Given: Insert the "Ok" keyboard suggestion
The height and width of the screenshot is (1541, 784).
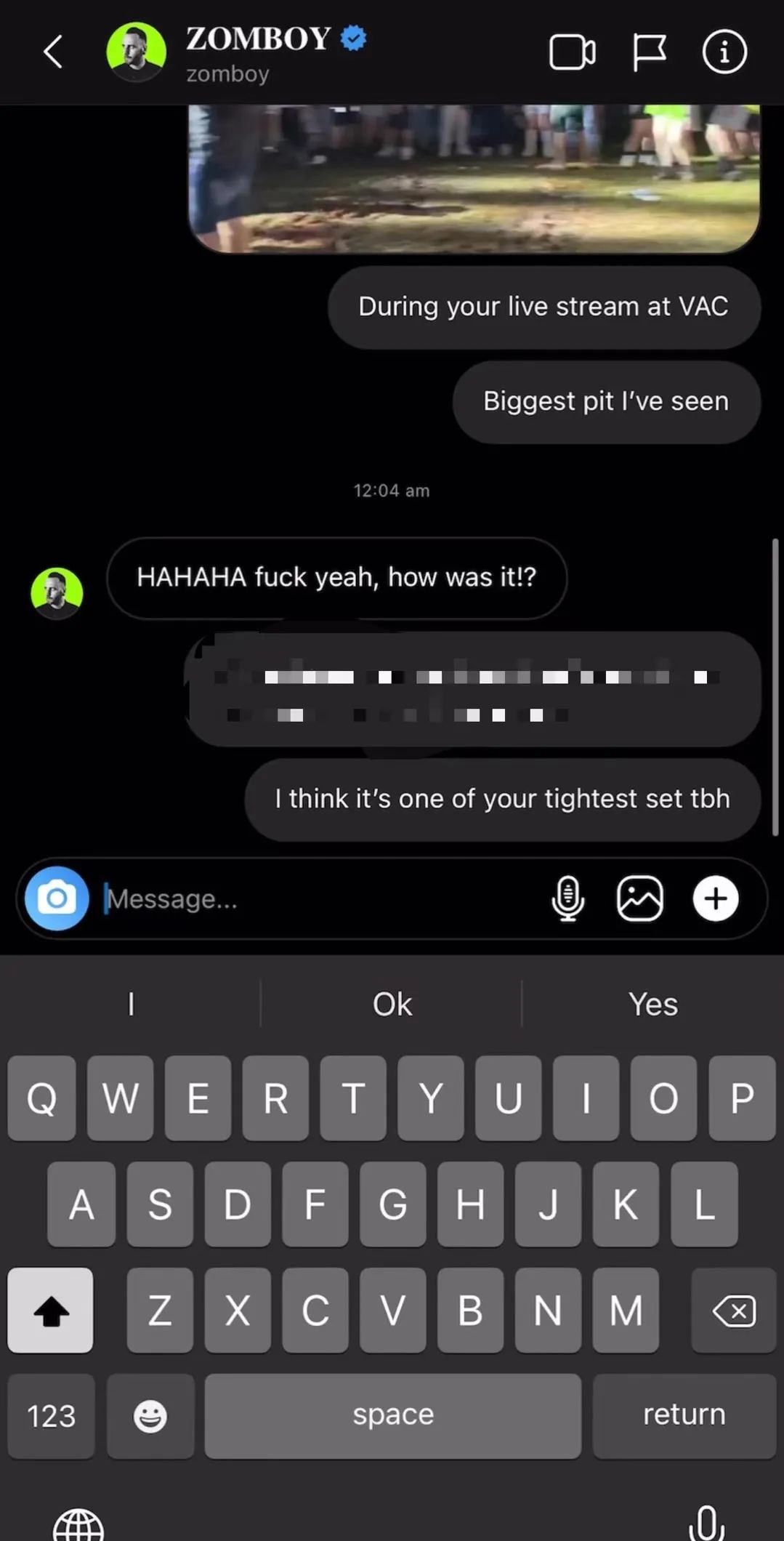Looking at the screenshot, I should [x=392, y=1004].
